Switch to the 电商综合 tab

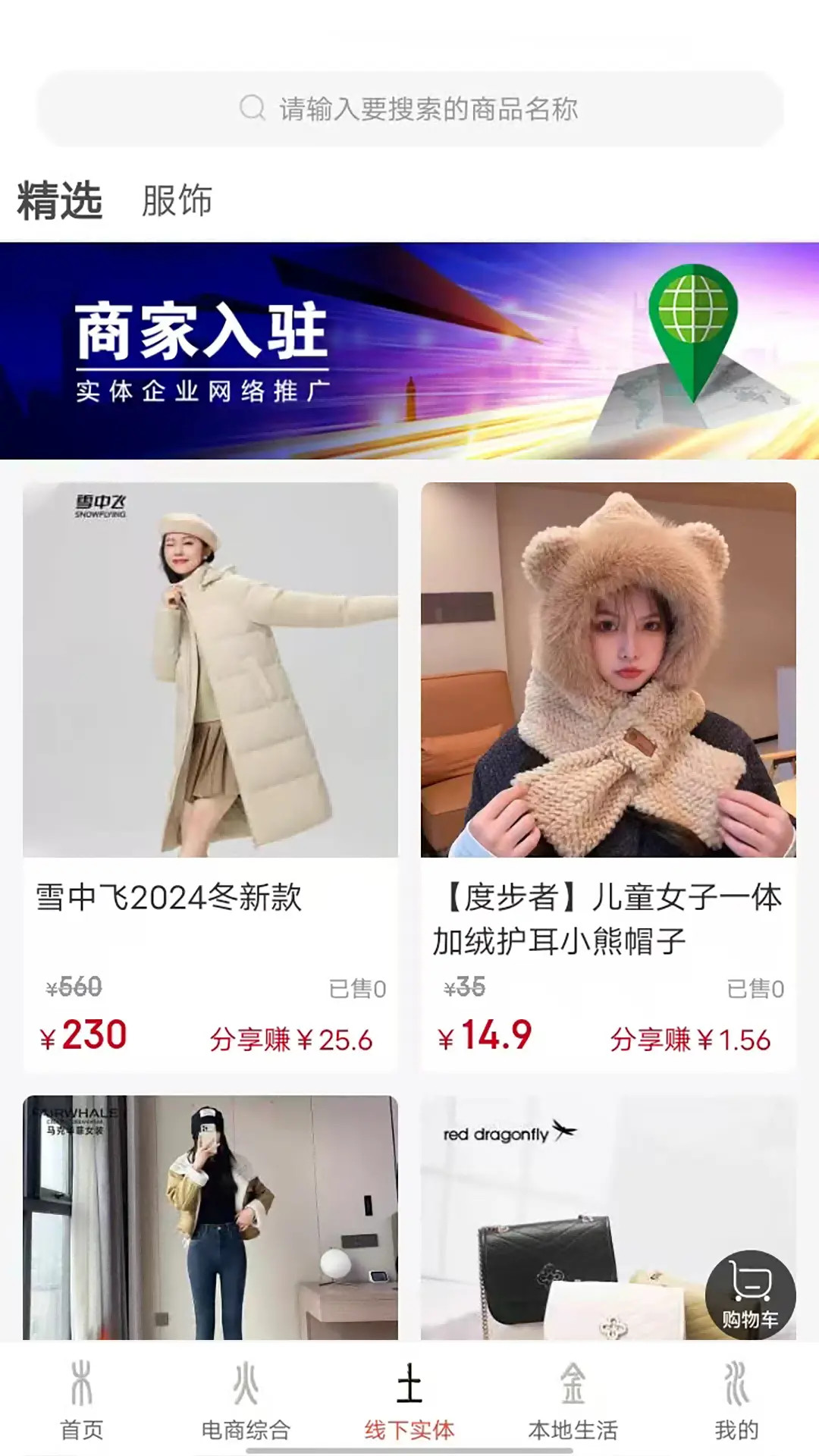pyautogui.click(x=246, y=1401)
